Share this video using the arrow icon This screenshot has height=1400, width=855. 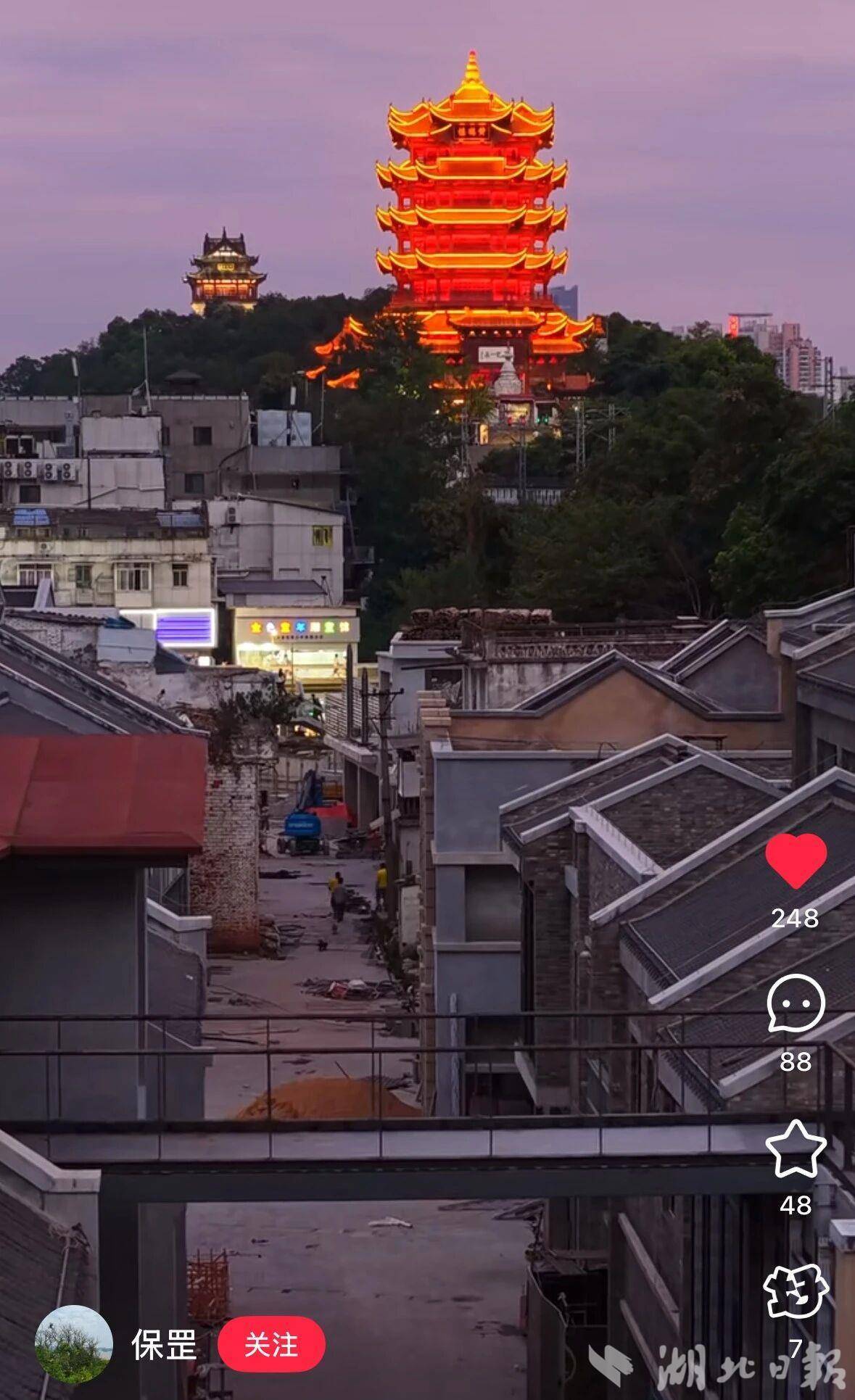pyautogui.click(x=796, y=1291)
